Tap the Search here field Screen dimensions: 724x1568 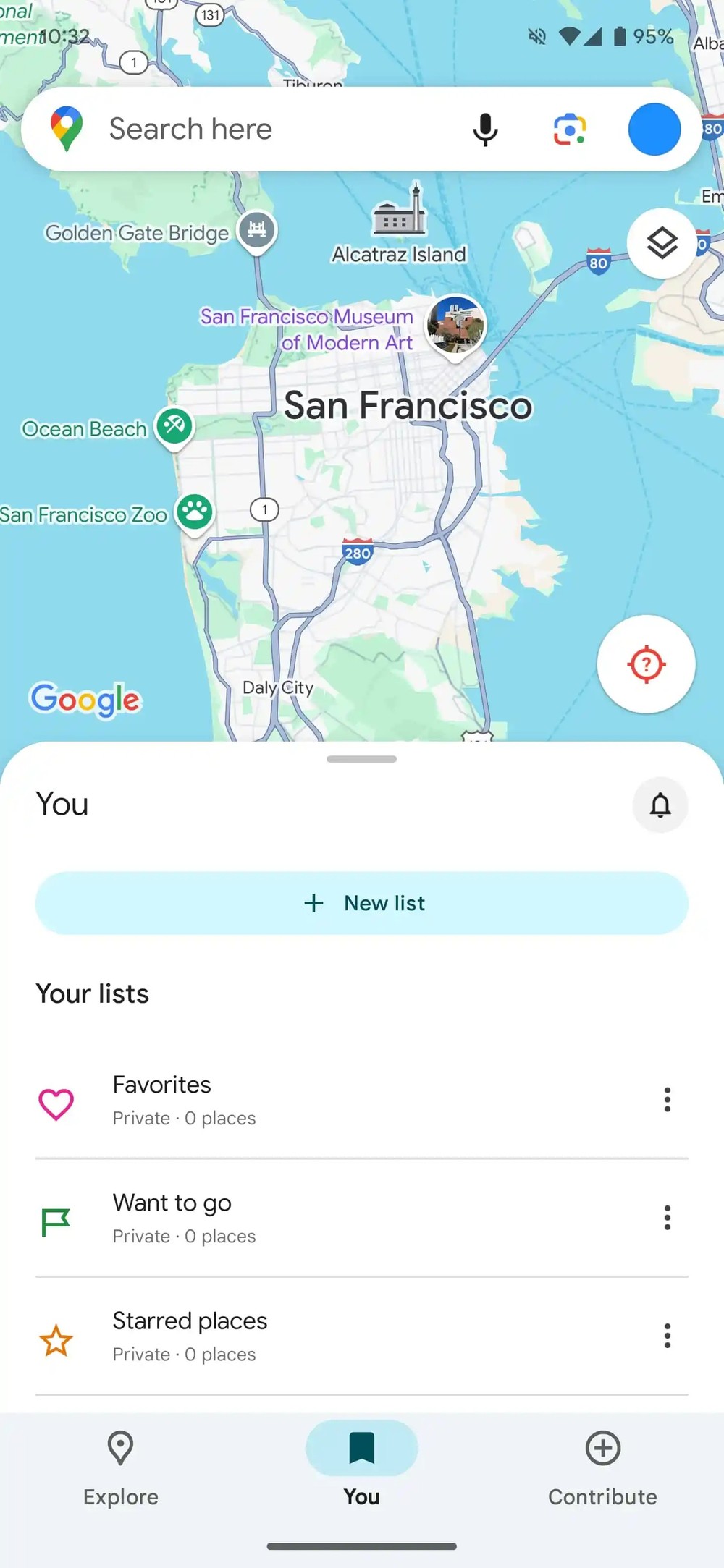275,130
